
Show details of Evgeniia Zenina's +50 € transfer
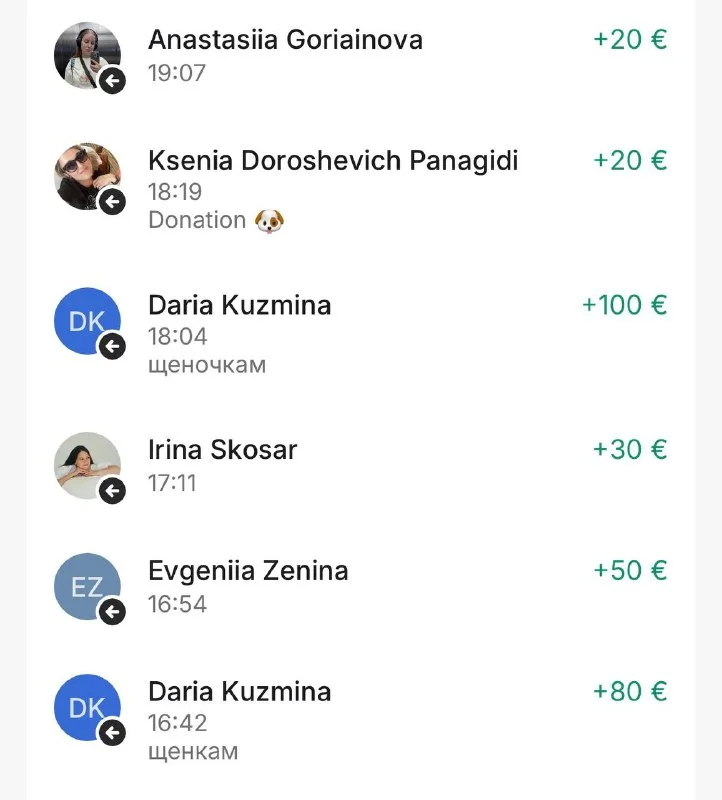tap(248, 572)
